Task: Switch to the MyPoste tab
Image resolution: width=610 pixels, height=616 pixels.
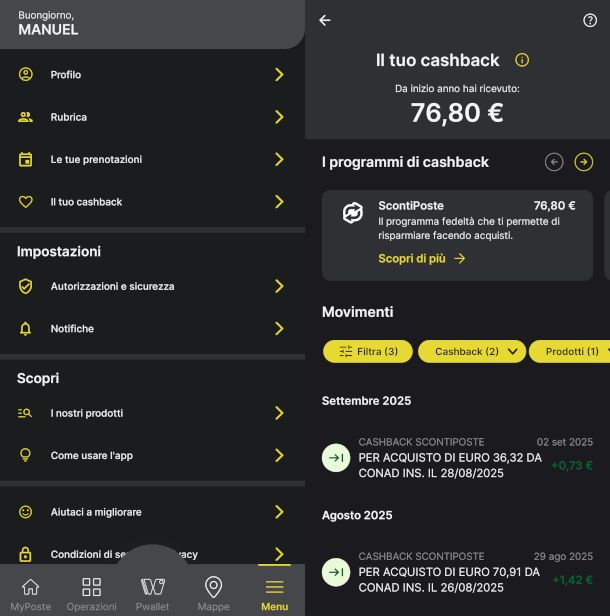Action: (31, 593)
